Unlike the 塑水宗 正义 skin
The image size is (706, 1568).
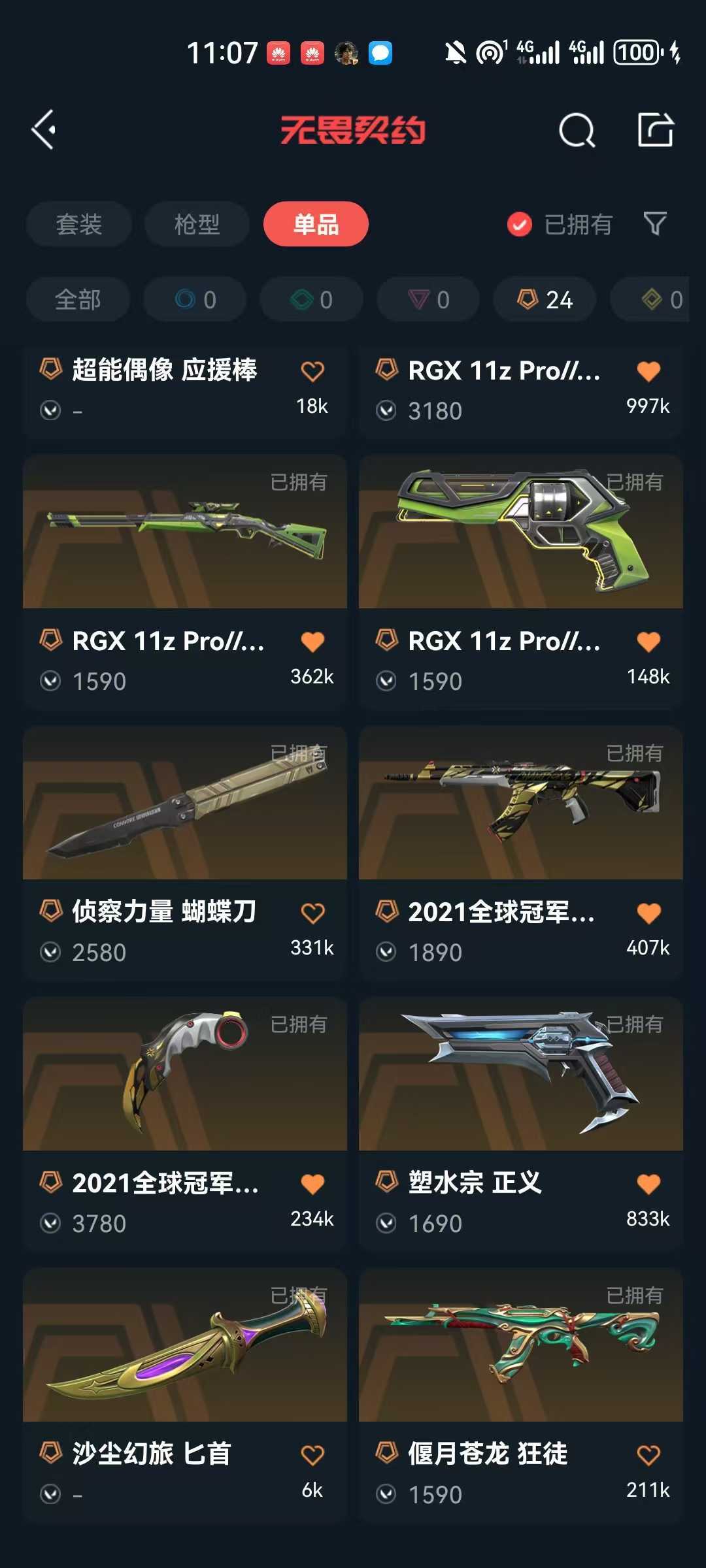[648, 1184]
